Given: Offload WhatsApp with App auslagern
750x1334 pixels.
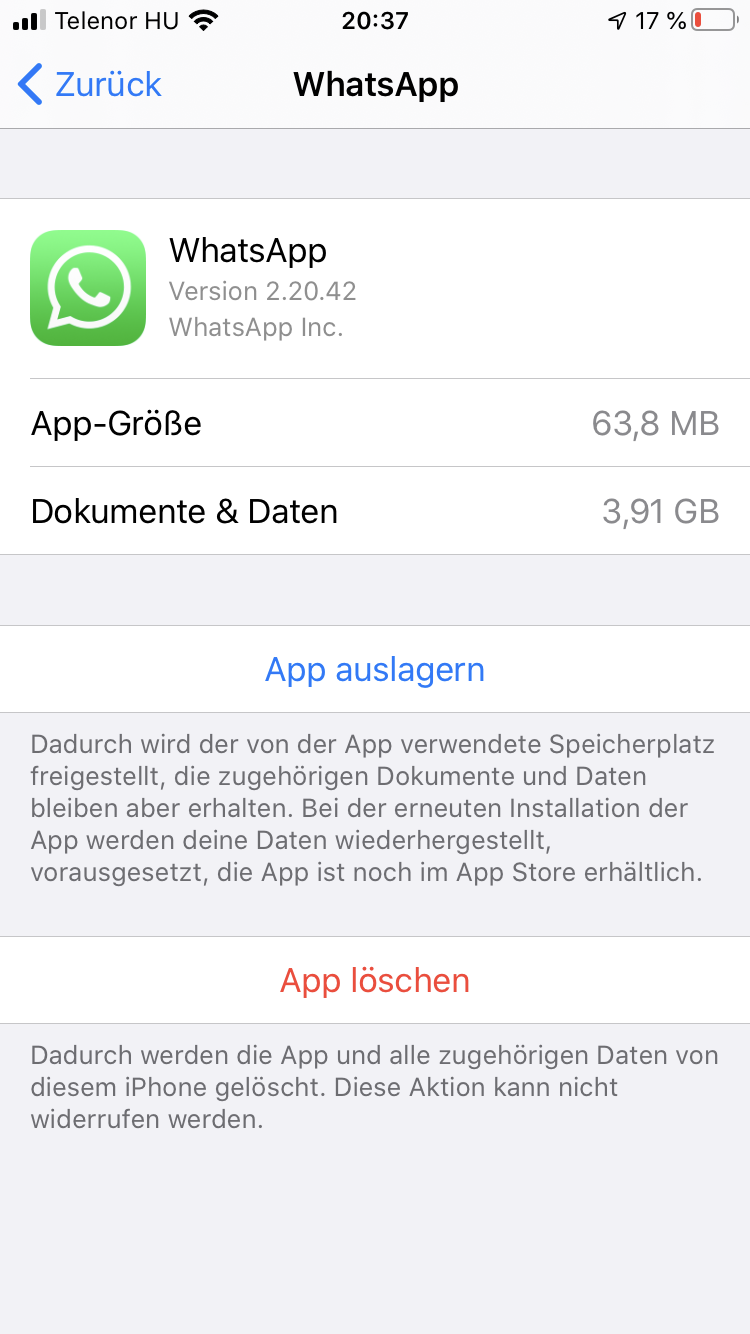Looking at the screenshot, I should click(375, 669).
